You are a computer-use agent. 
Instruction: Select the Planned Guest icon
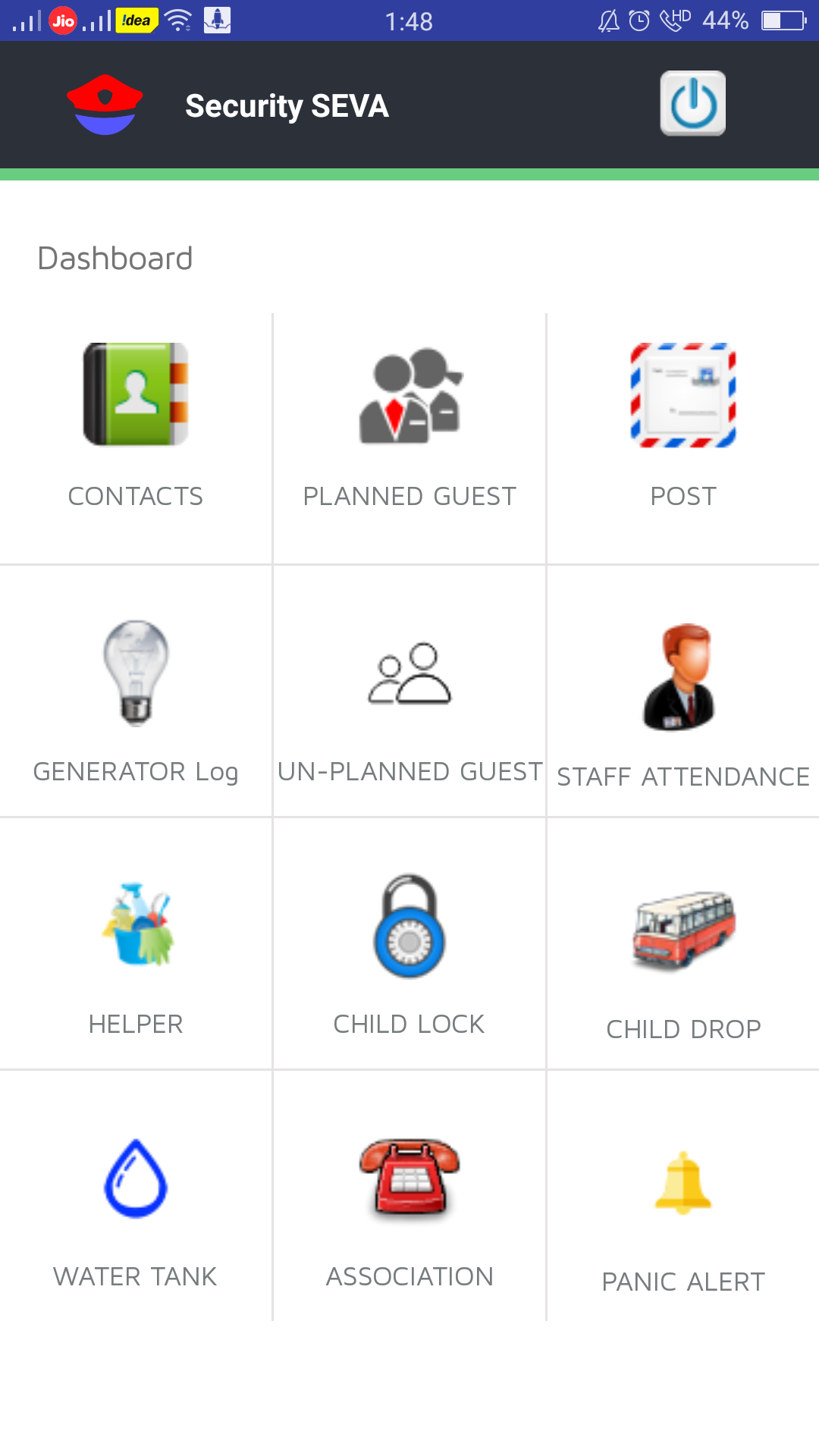(x=409, y=394)
